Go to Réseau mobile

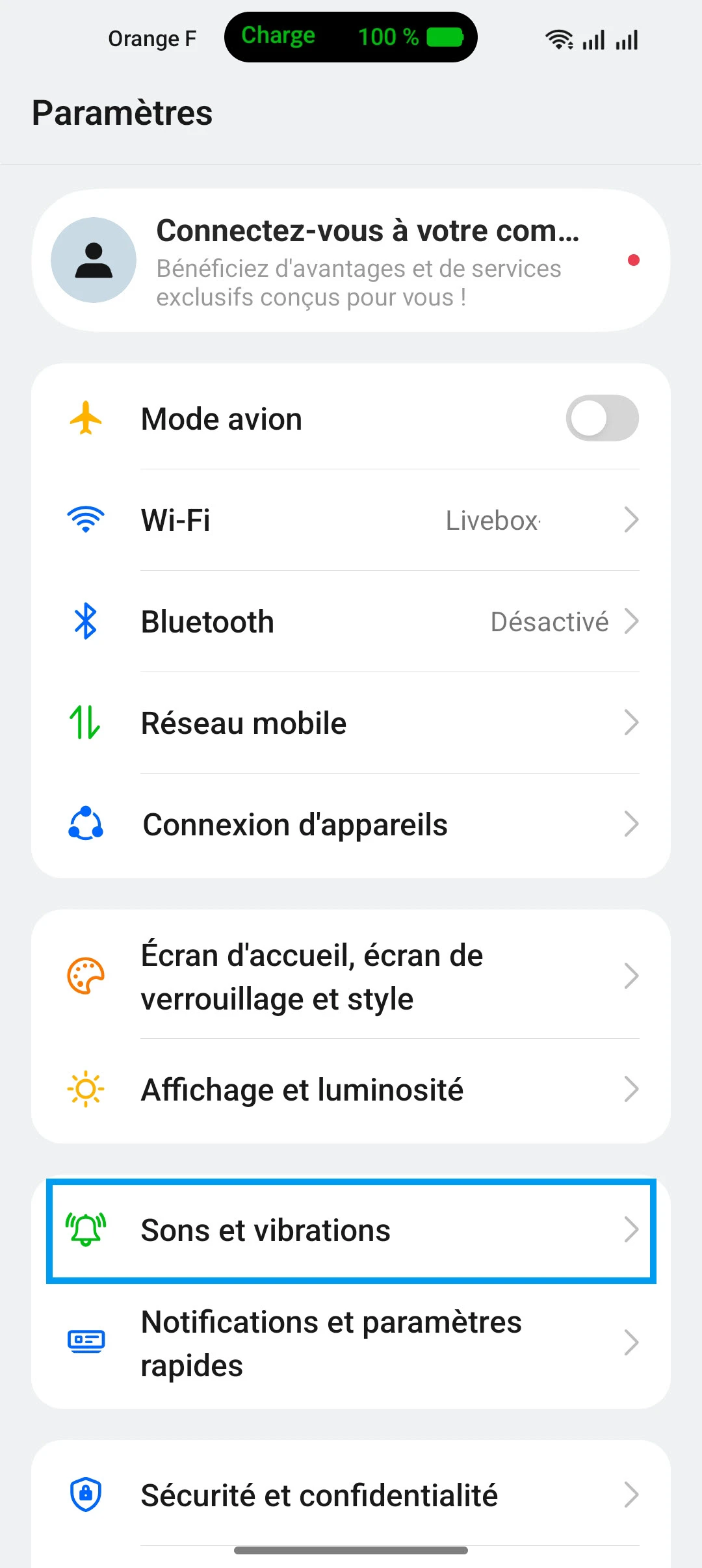click(x=351, y=723)
